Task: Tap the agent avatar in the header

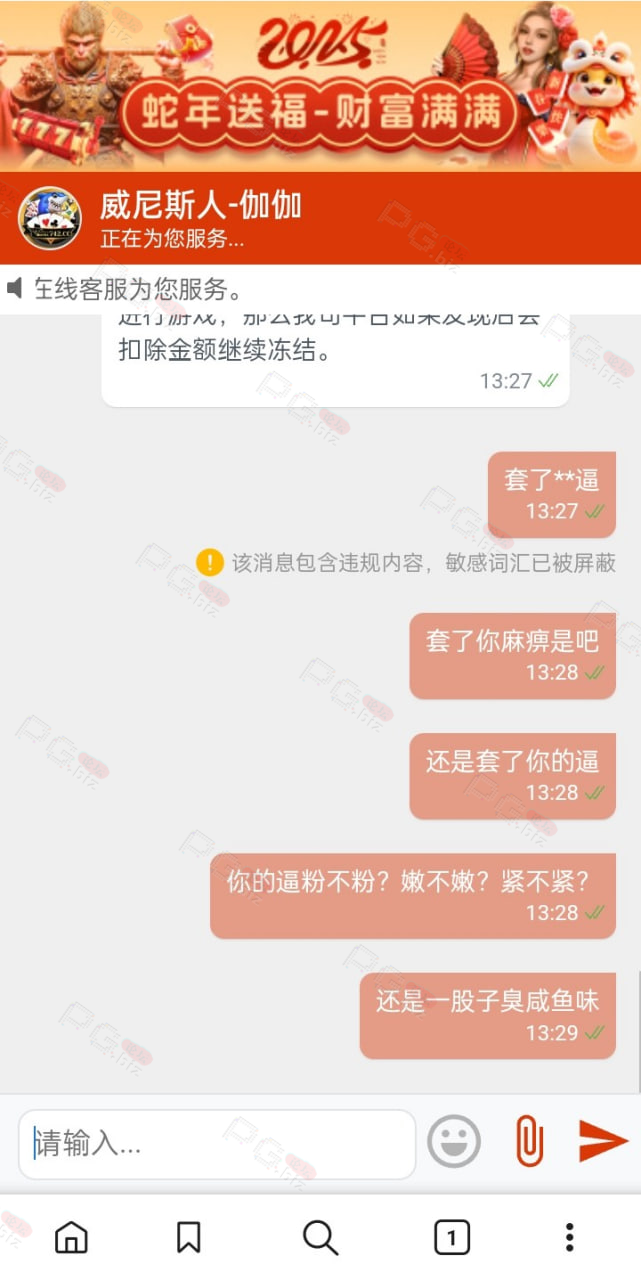Action: [x=50, y=218]
